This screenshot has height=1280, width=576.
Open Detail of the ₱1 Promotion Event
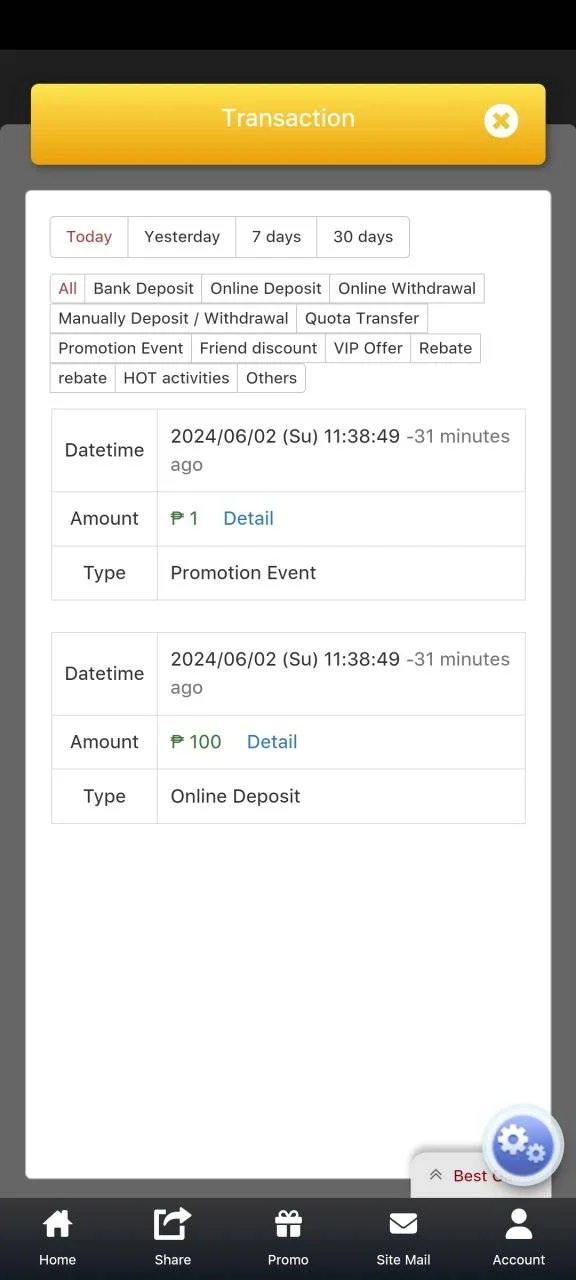pyautogui.click(x=248, y=518)
